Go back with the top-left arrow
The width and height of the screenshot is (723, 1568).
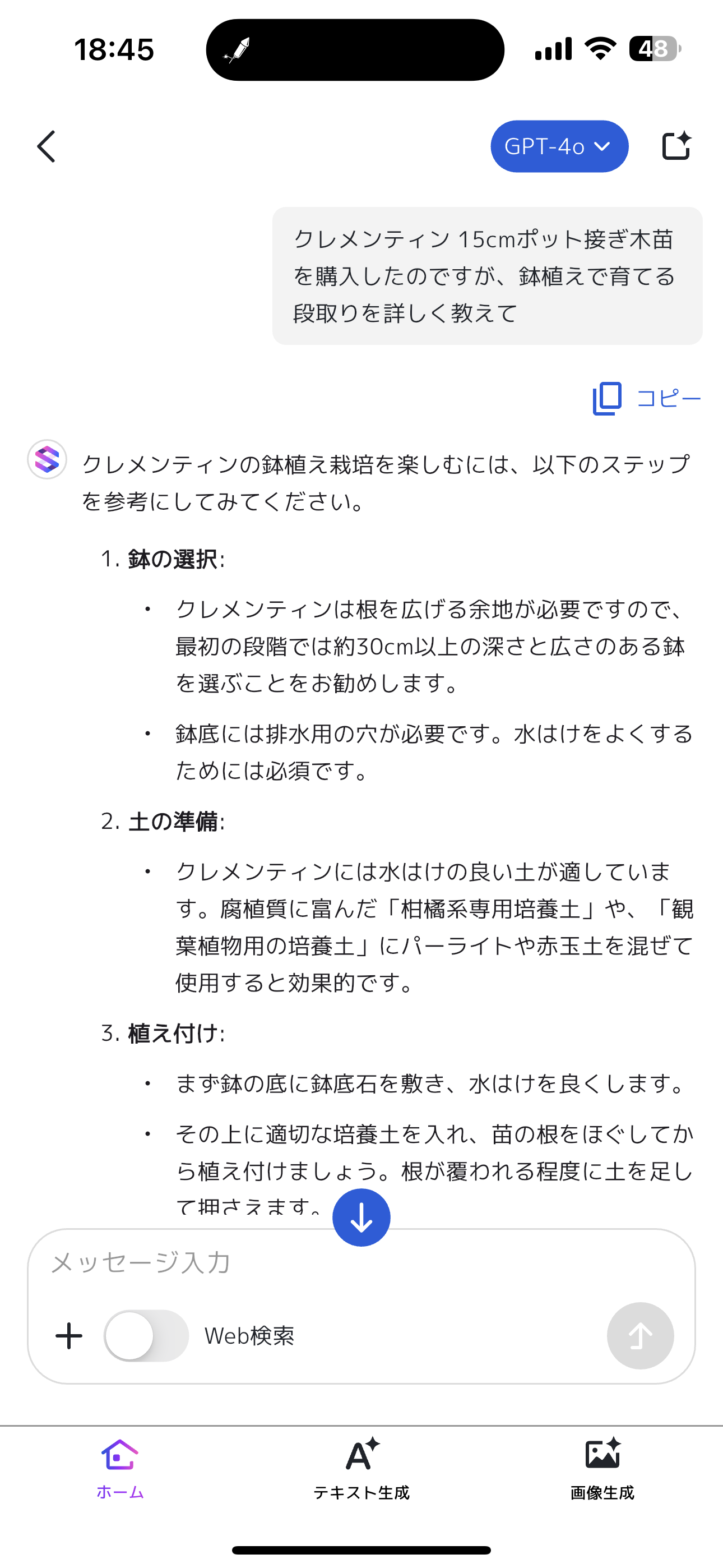[47, 147]
